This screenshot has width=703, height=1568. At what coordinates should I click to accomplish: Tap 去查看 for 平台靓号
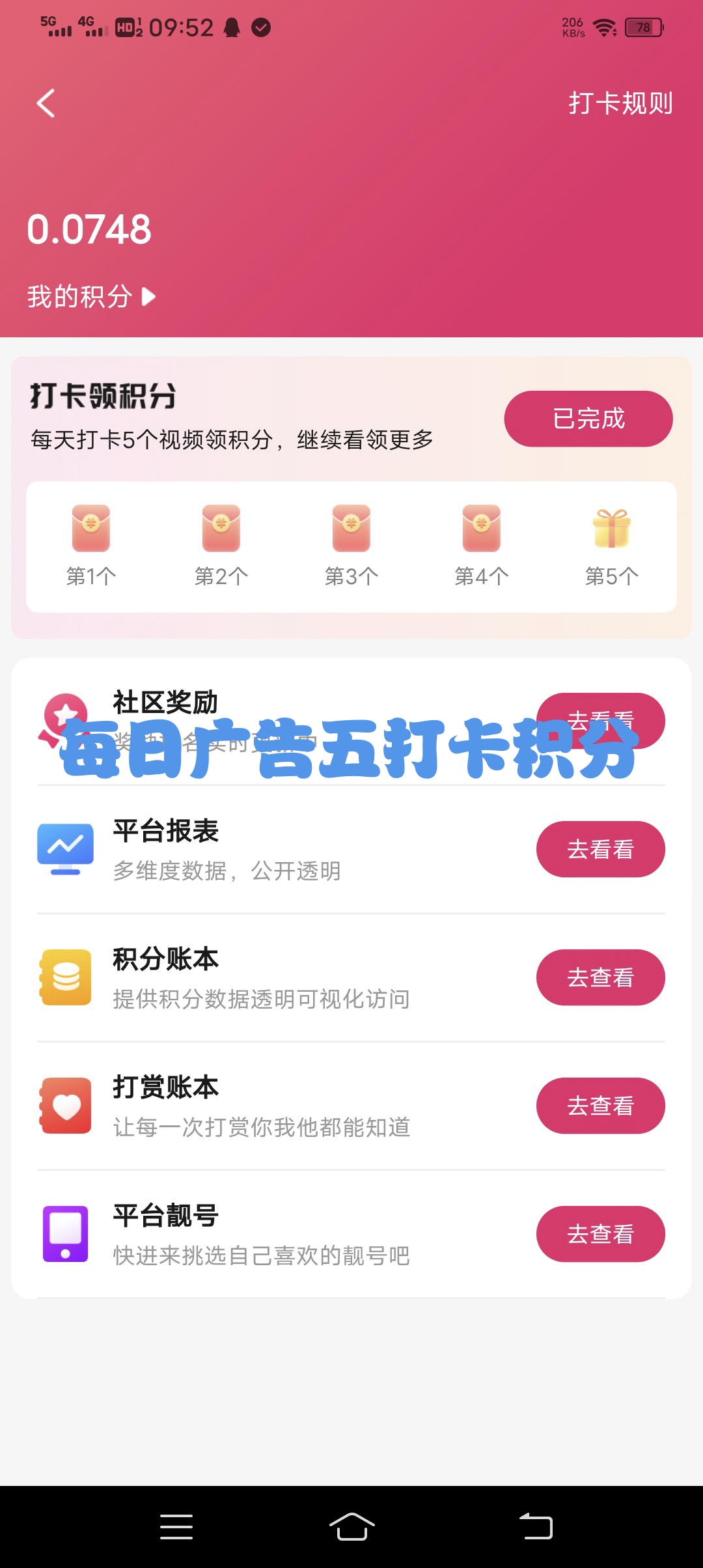click(x=601, y=1234)
